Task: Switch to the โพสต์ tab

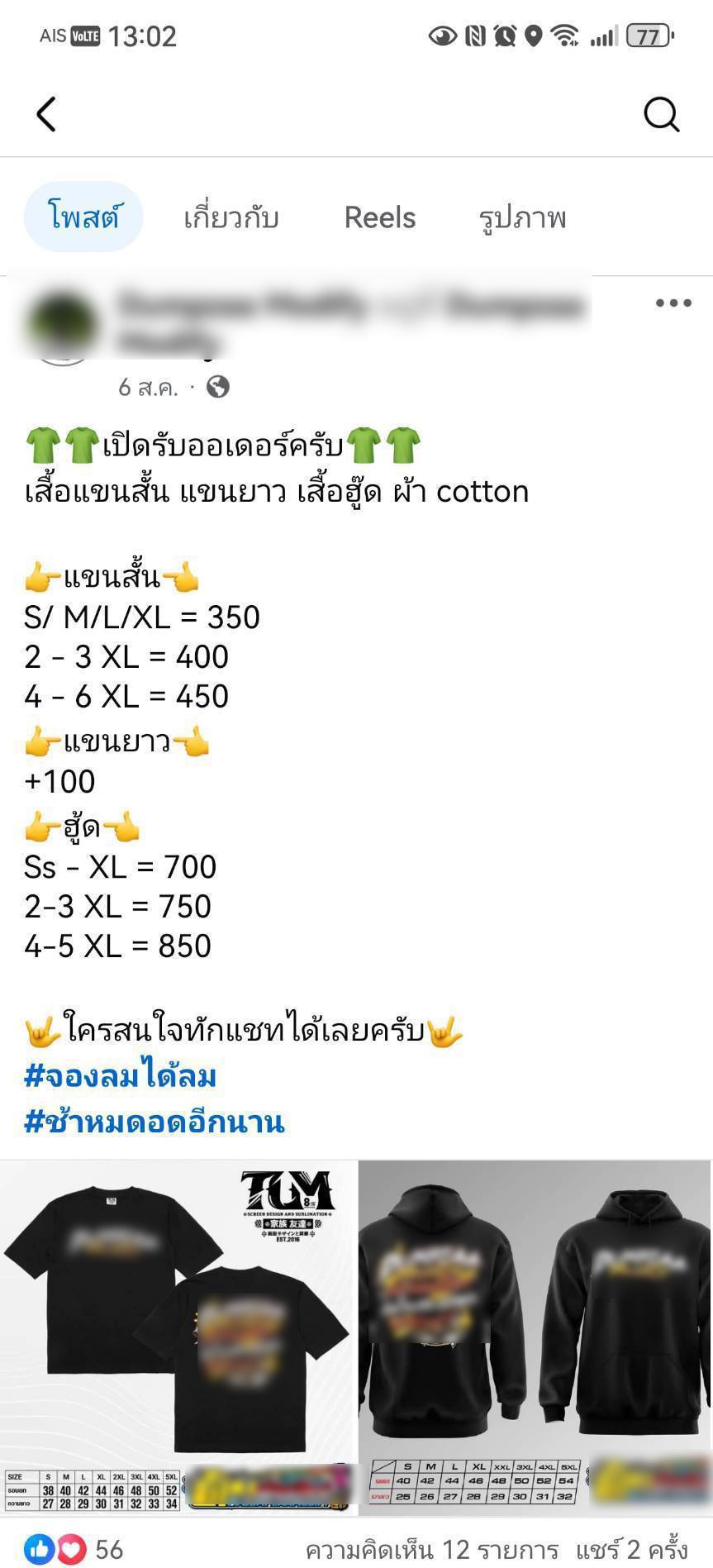Action: click(x=83, y=217)
